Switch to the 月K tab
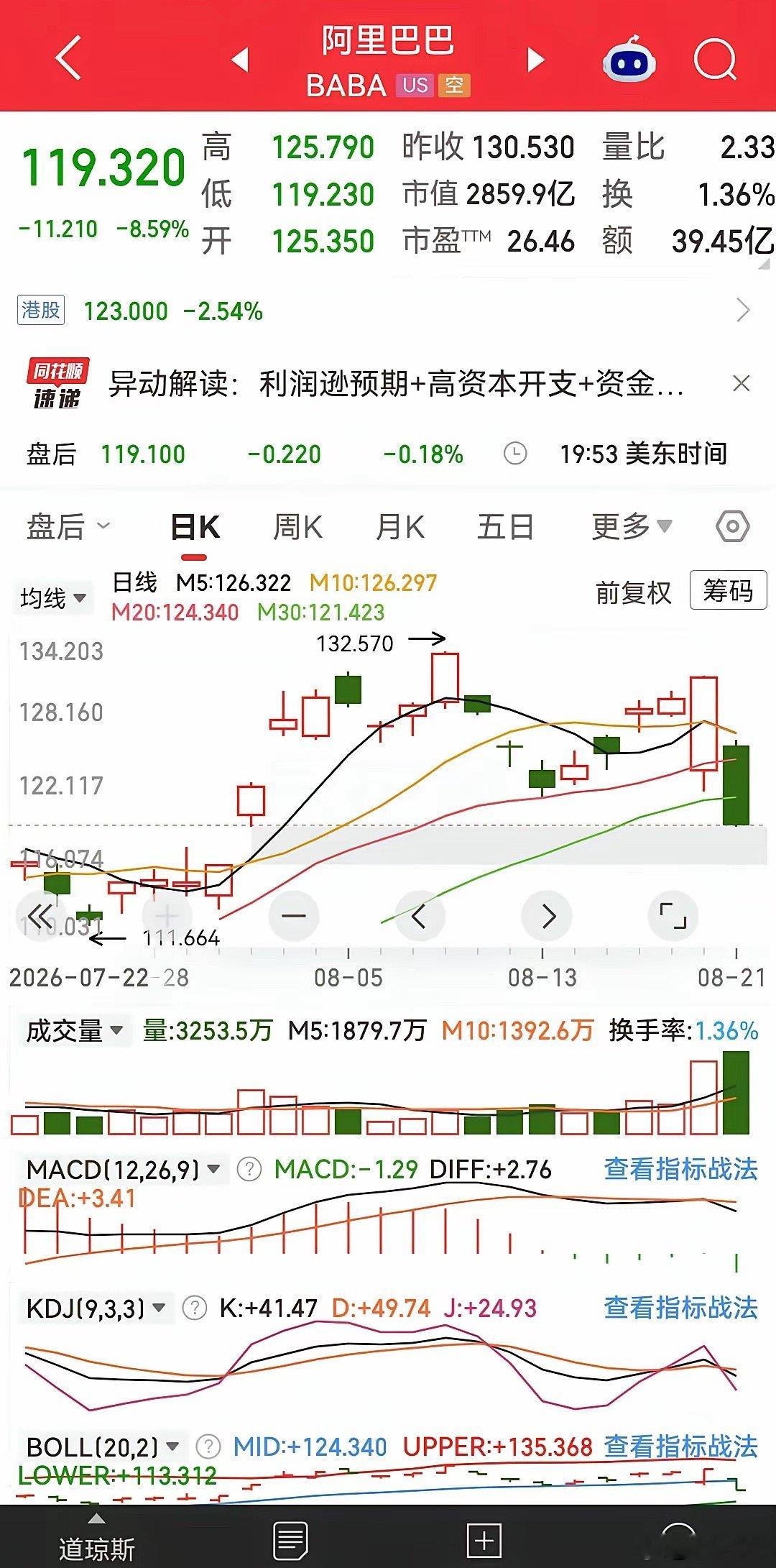Image resolution: width=776 pixels, height=1568 pixels. [x=399, y=527]
